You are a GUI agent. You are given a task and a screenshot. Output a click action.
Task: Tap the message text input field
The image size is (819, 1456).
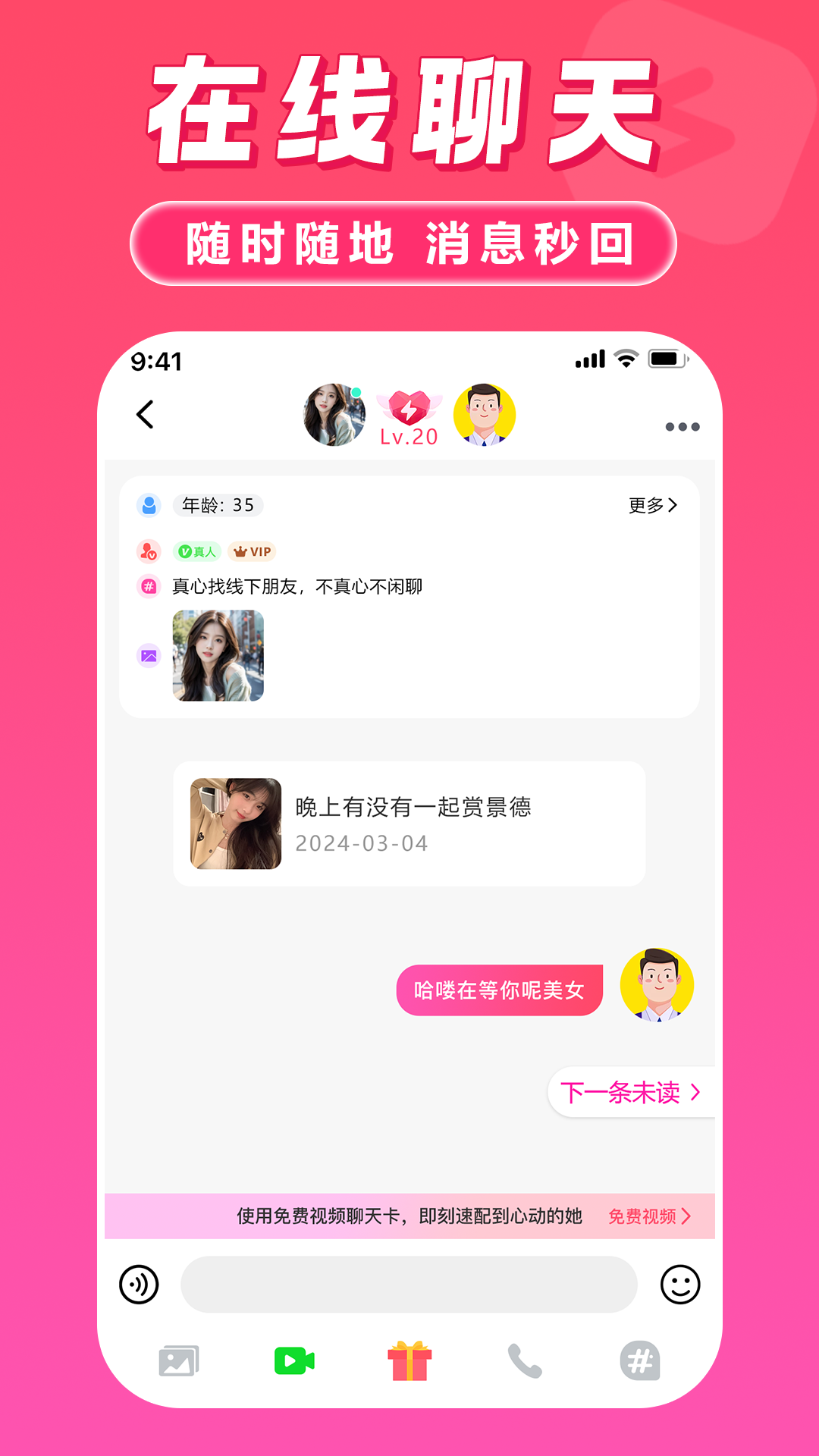(x=409, y=1283)
